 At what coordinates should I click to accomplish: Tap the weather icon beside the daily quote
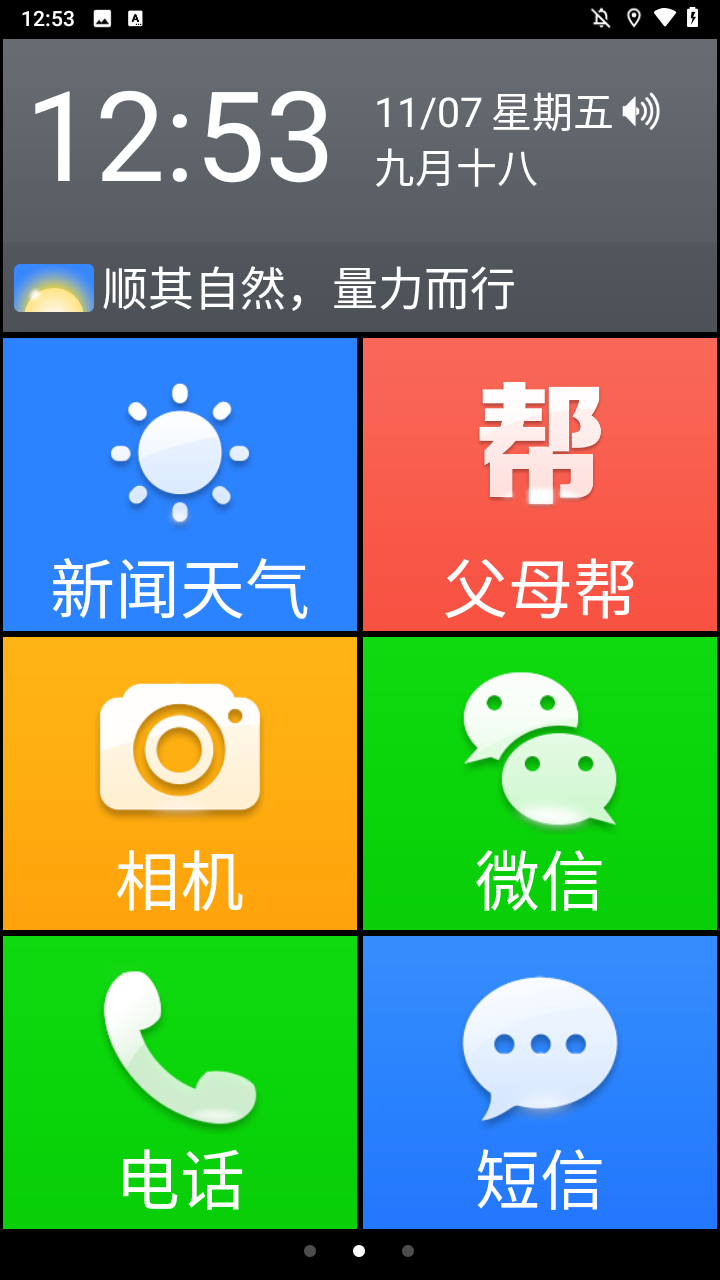tap(53, 287)
